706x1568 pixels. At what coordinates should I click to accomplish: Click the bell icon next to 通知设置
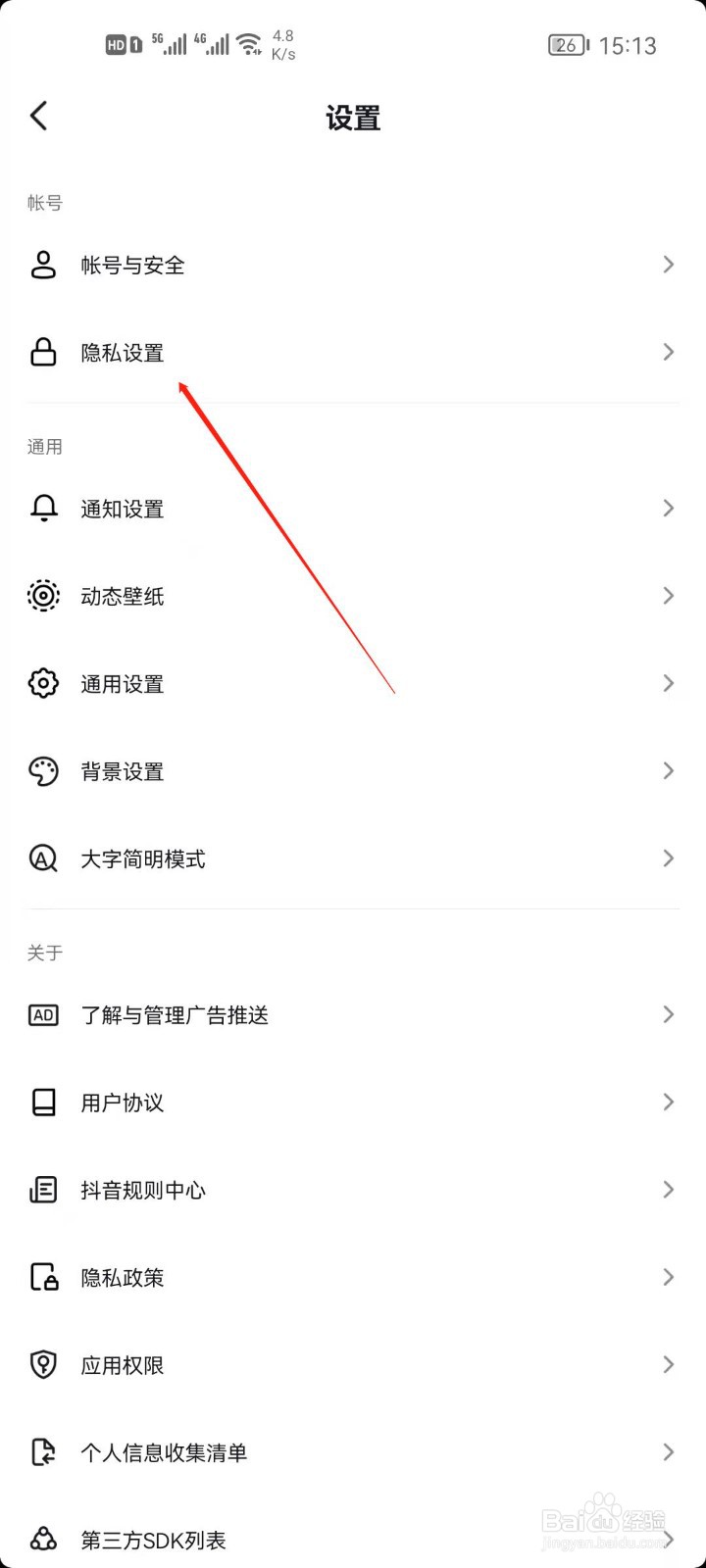click(x=43, y=508)
